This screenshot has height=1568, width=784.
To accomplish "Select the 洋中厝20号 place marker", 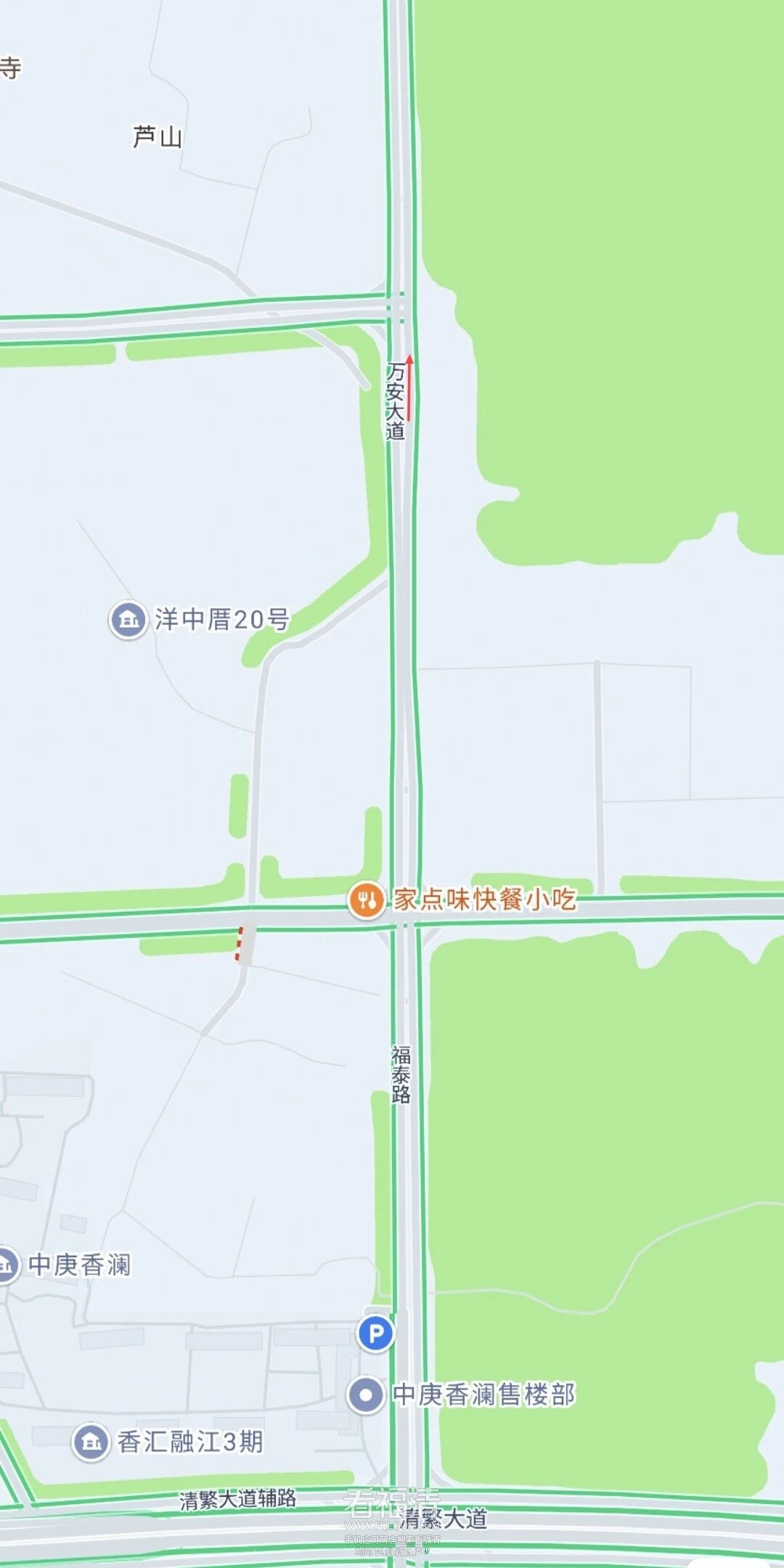I will point(128,620).
